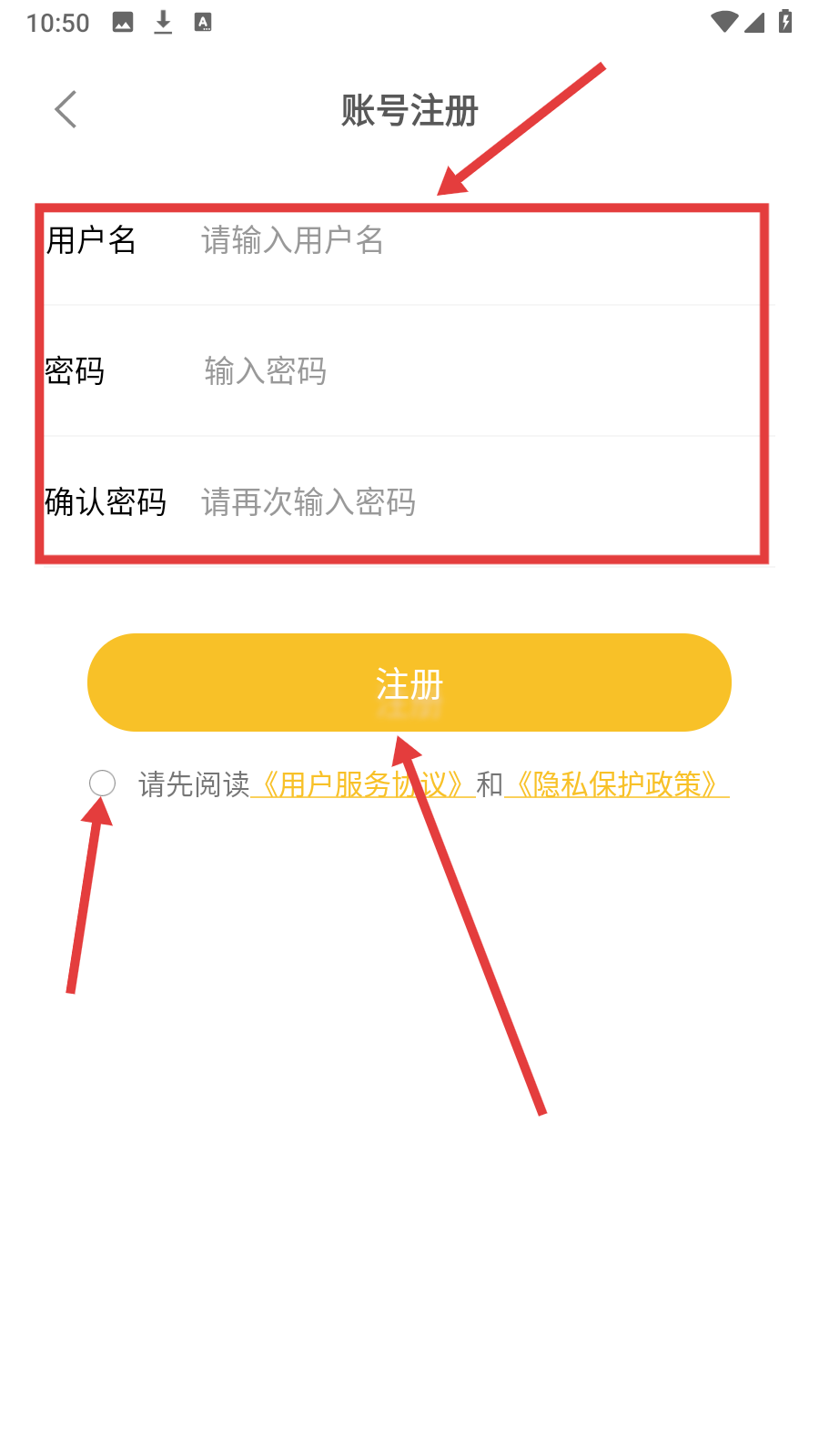Open the 《用户服务协议》 link

(x=363, y=784)
